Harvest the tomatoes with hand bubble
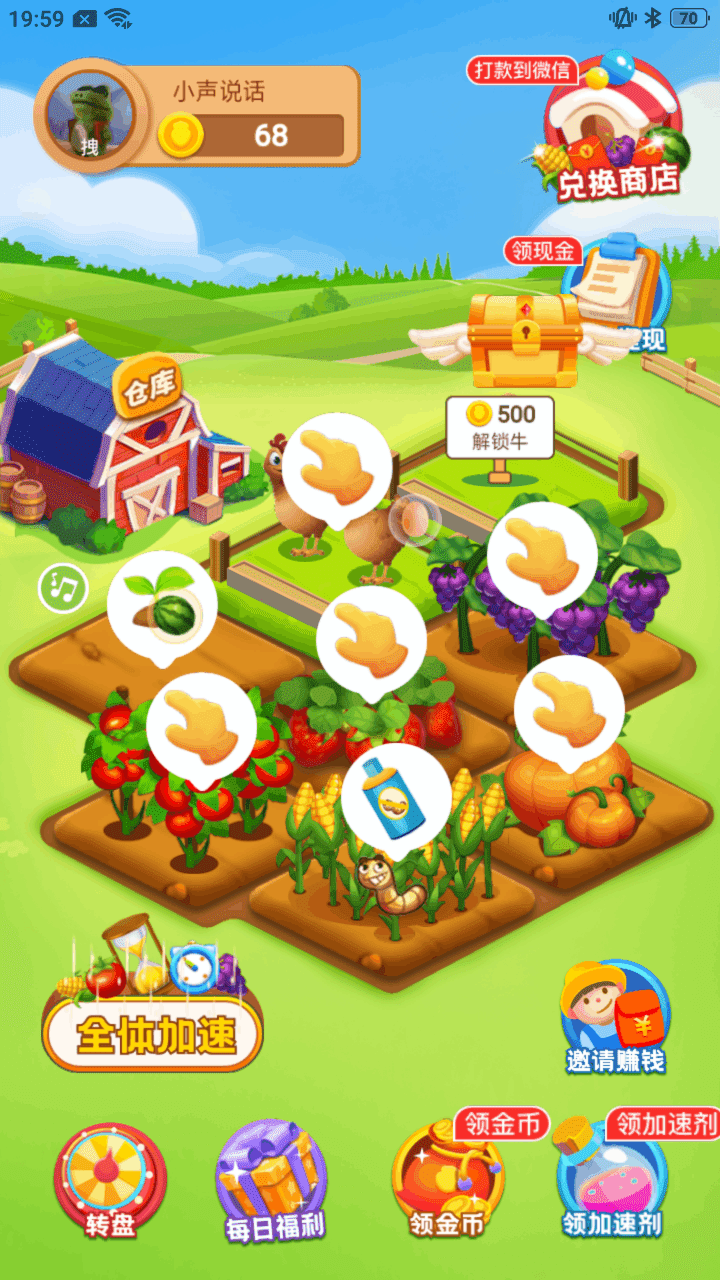 click(x=201, y=727)
